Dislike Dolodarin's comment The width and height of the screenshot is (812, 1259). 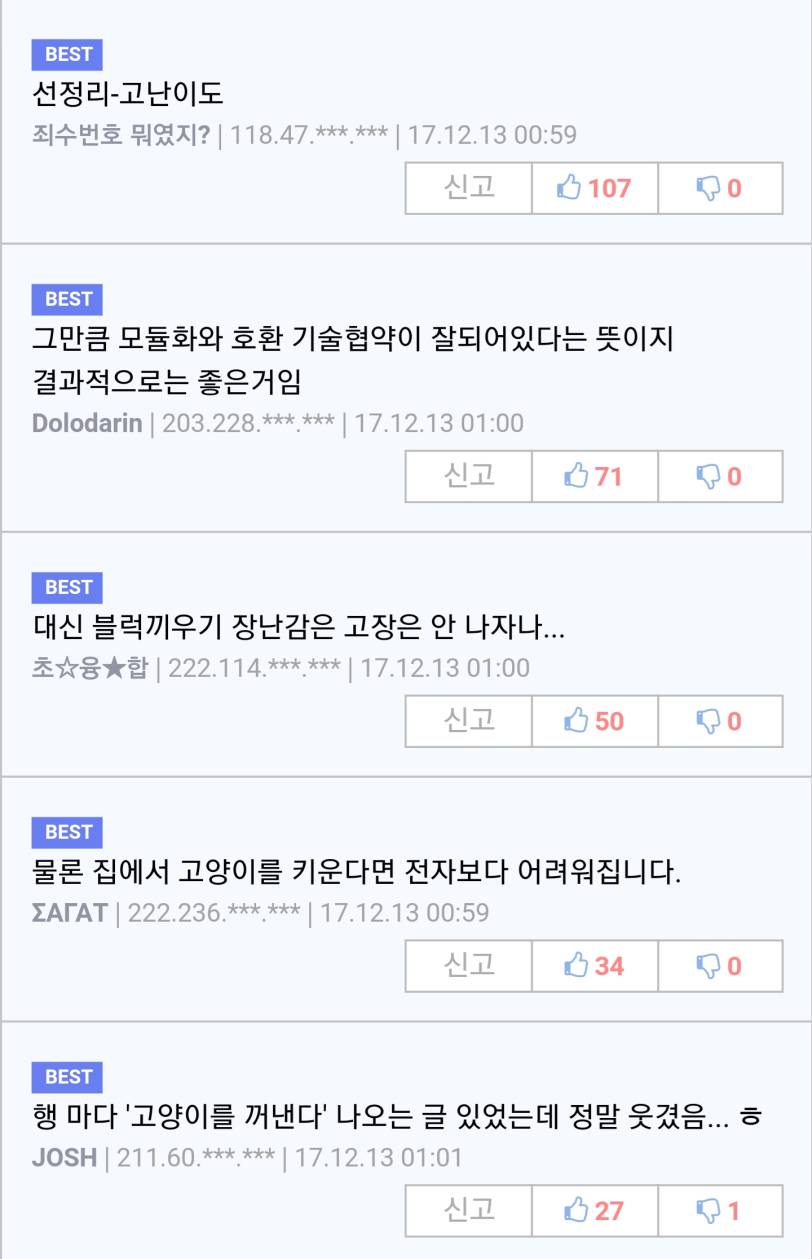[x=720, y=476]
